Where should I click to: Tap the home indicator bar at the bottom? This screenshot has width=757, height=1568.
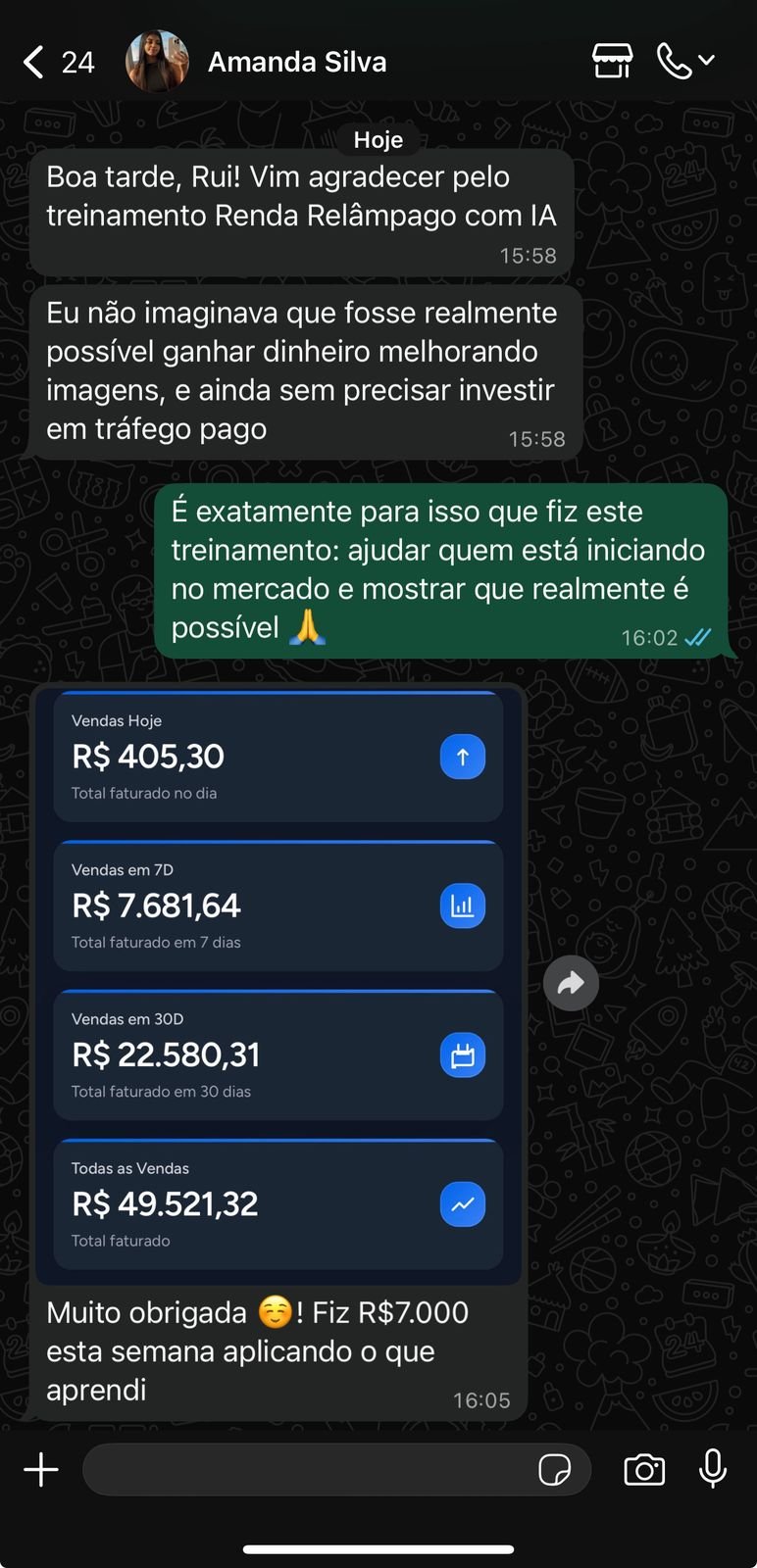(x=378, y=1550)
